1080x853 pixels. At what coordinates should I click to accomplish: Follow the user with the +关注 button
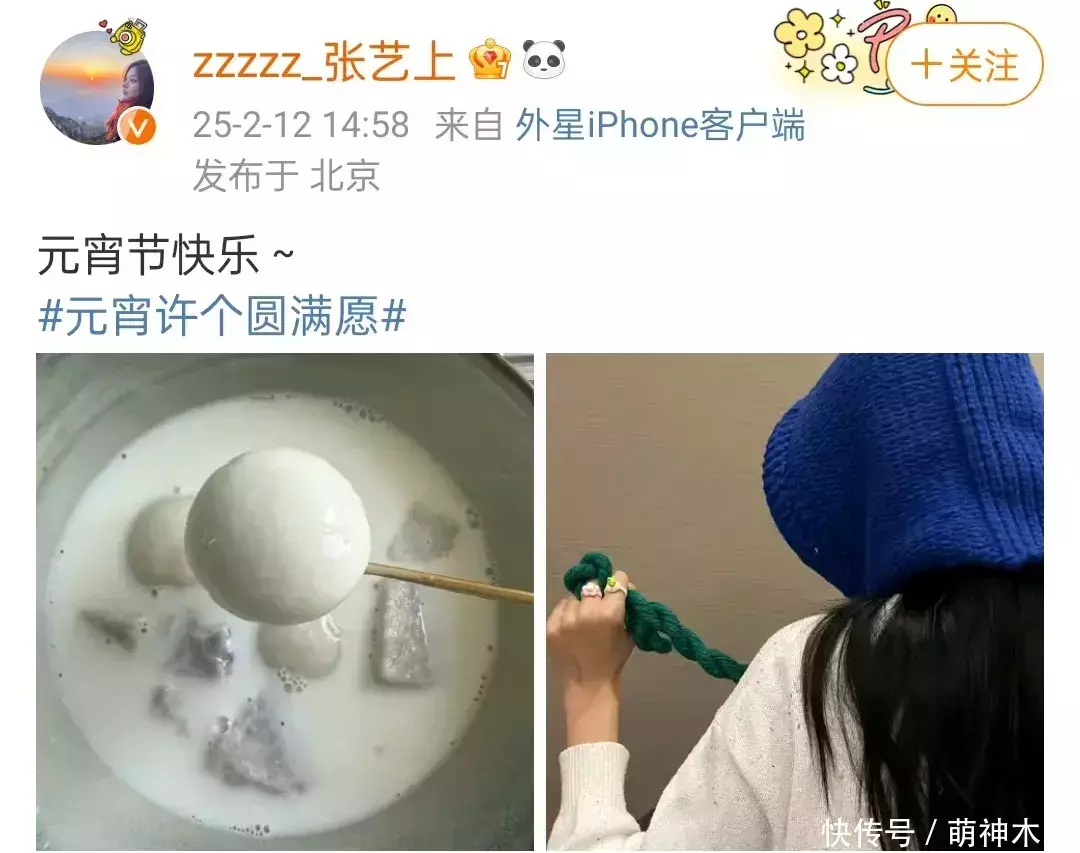pos(964,65)
